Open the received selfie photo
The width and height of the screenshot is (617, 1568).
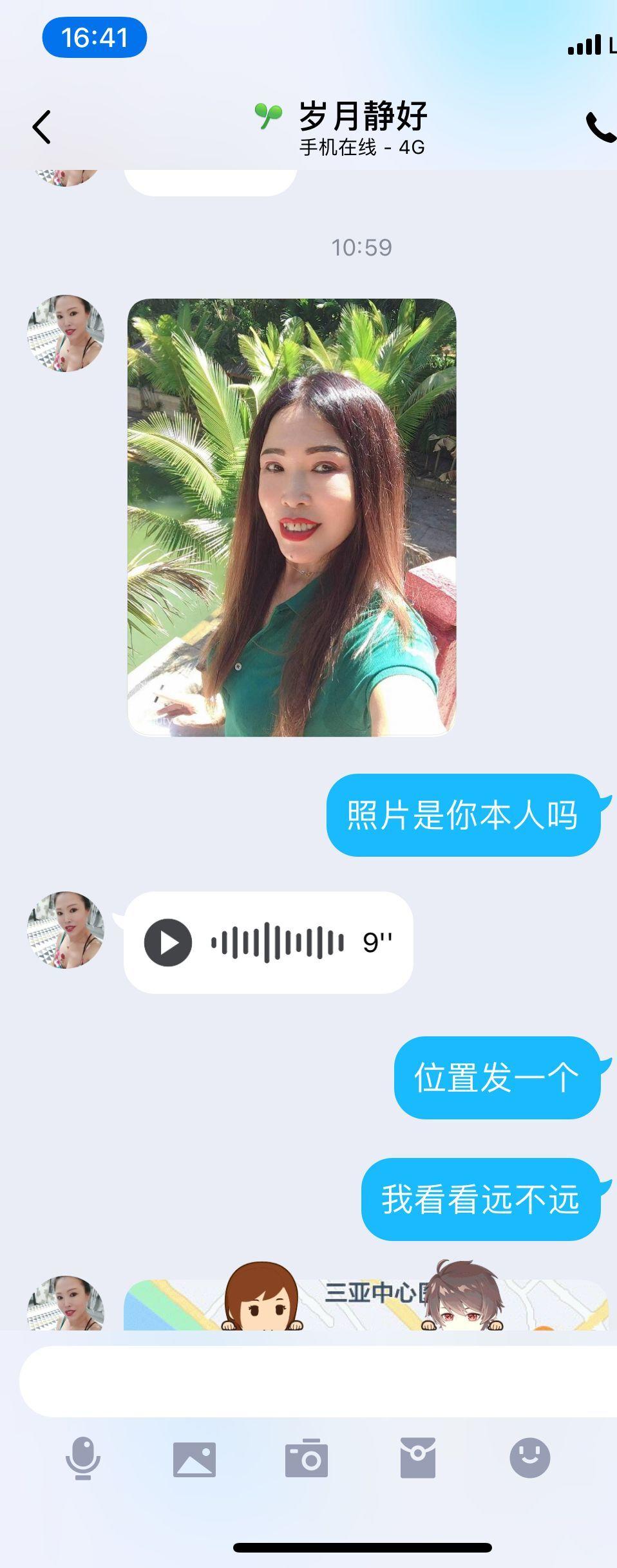(x=292, y=517)
